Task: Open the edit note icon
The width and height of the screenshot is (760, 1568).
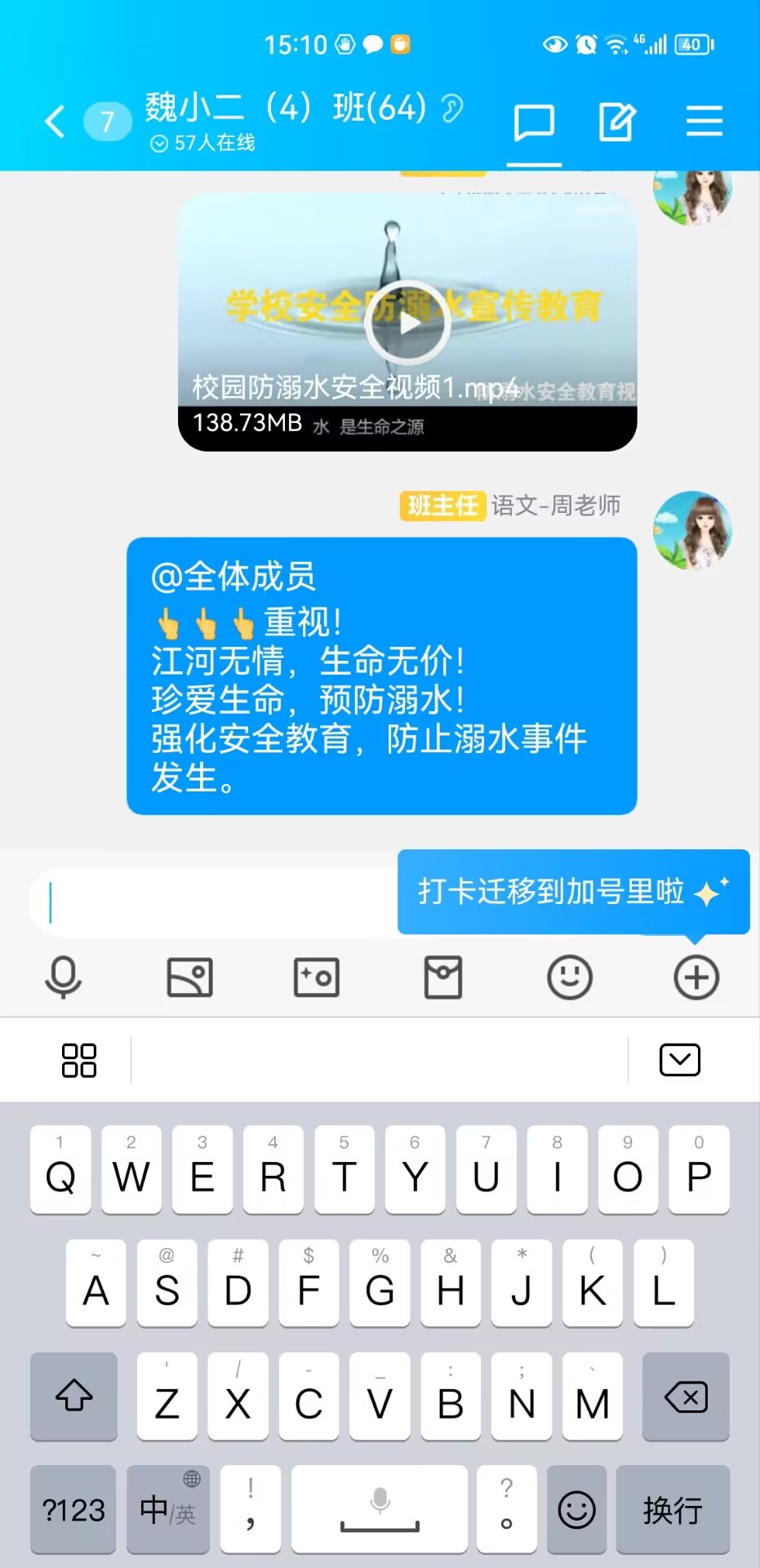Action: tap(617, 122)
